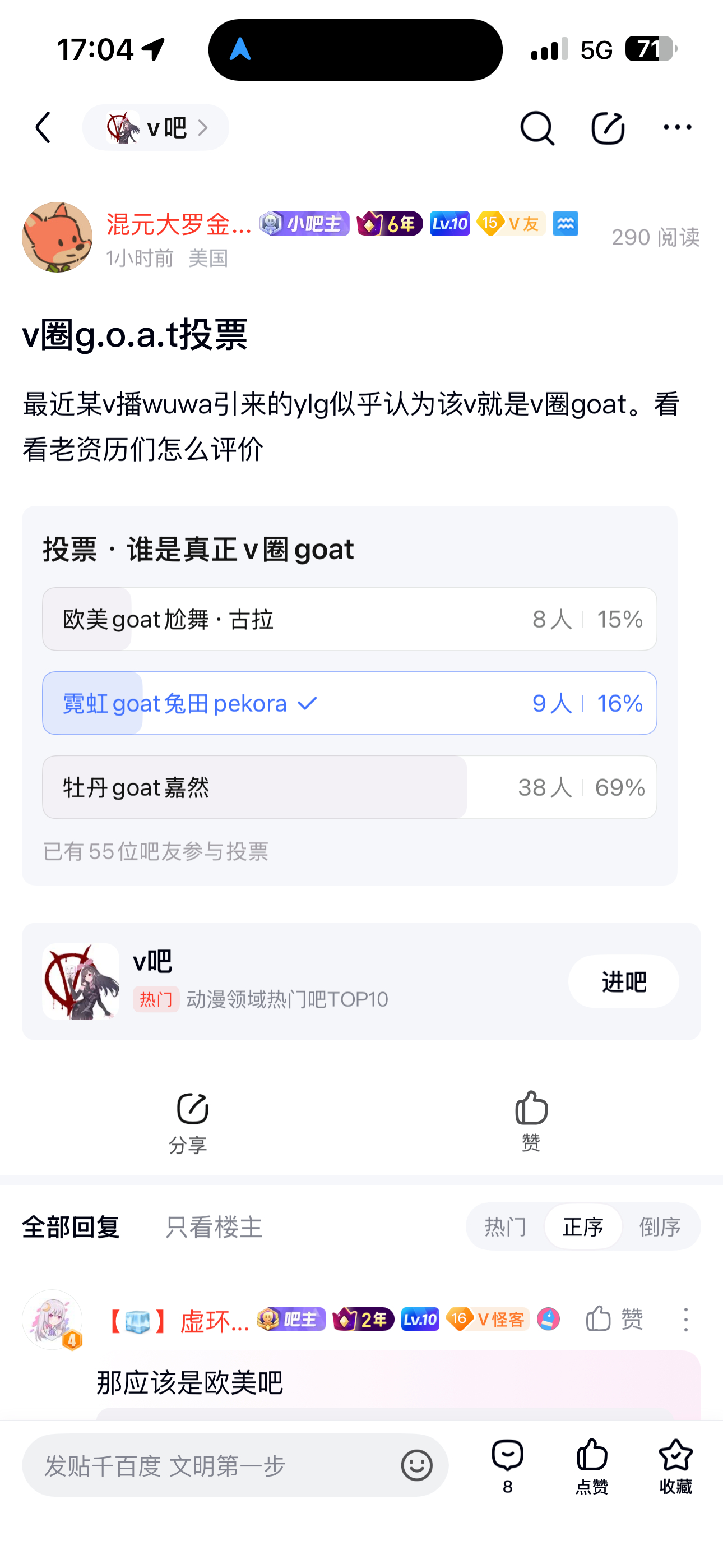Tap the share icon in the top bar
This screenshot has height=1568, width=723.
[608, 128]
